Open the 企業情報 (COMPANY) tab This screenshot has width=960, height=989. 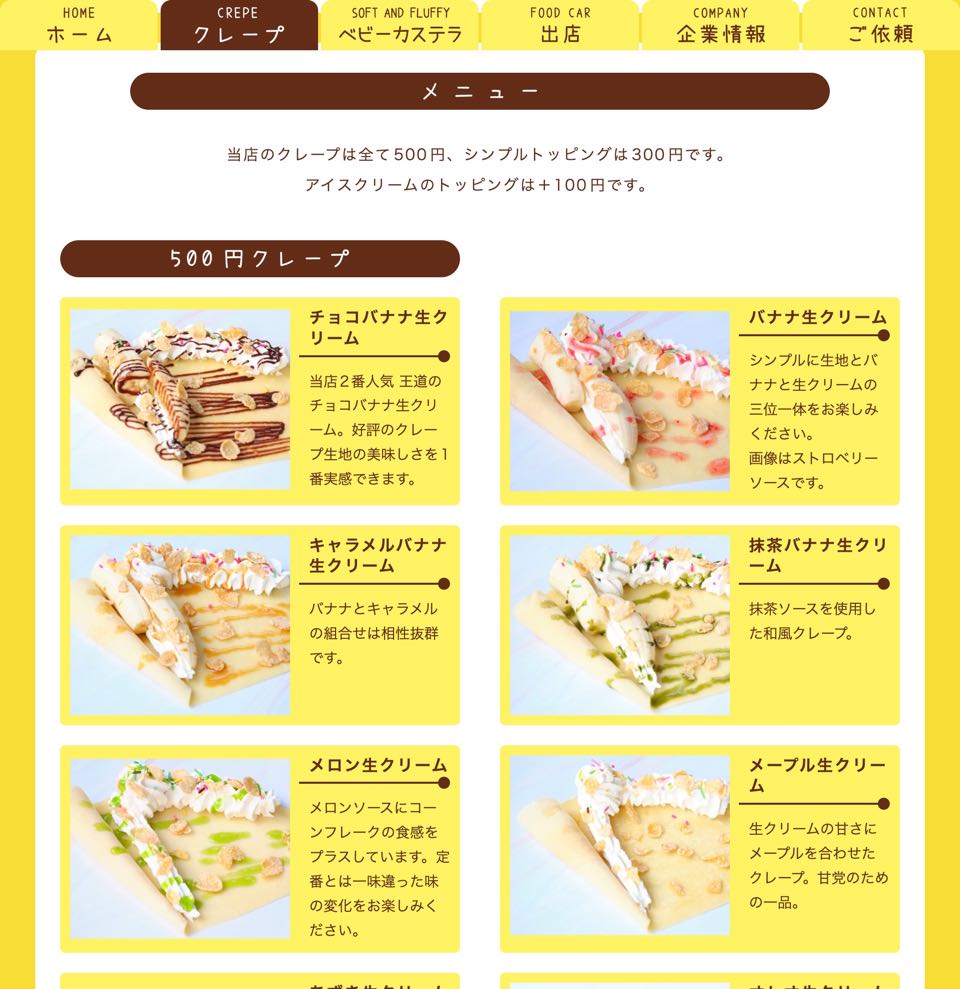(x=720, y=25)
